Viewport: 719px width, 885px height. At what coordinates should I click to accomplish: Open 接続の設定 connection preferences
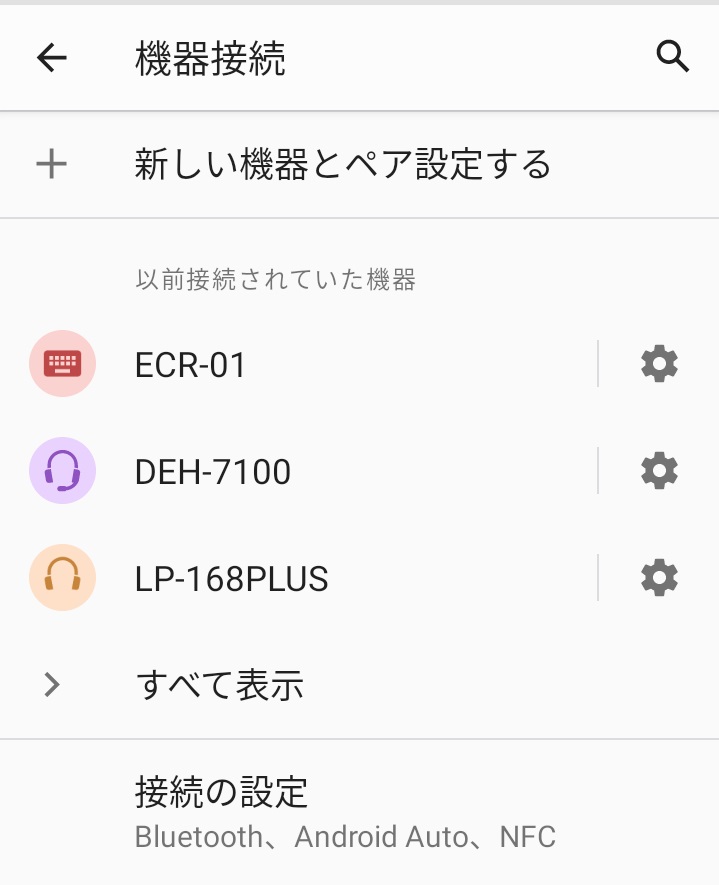344,812
